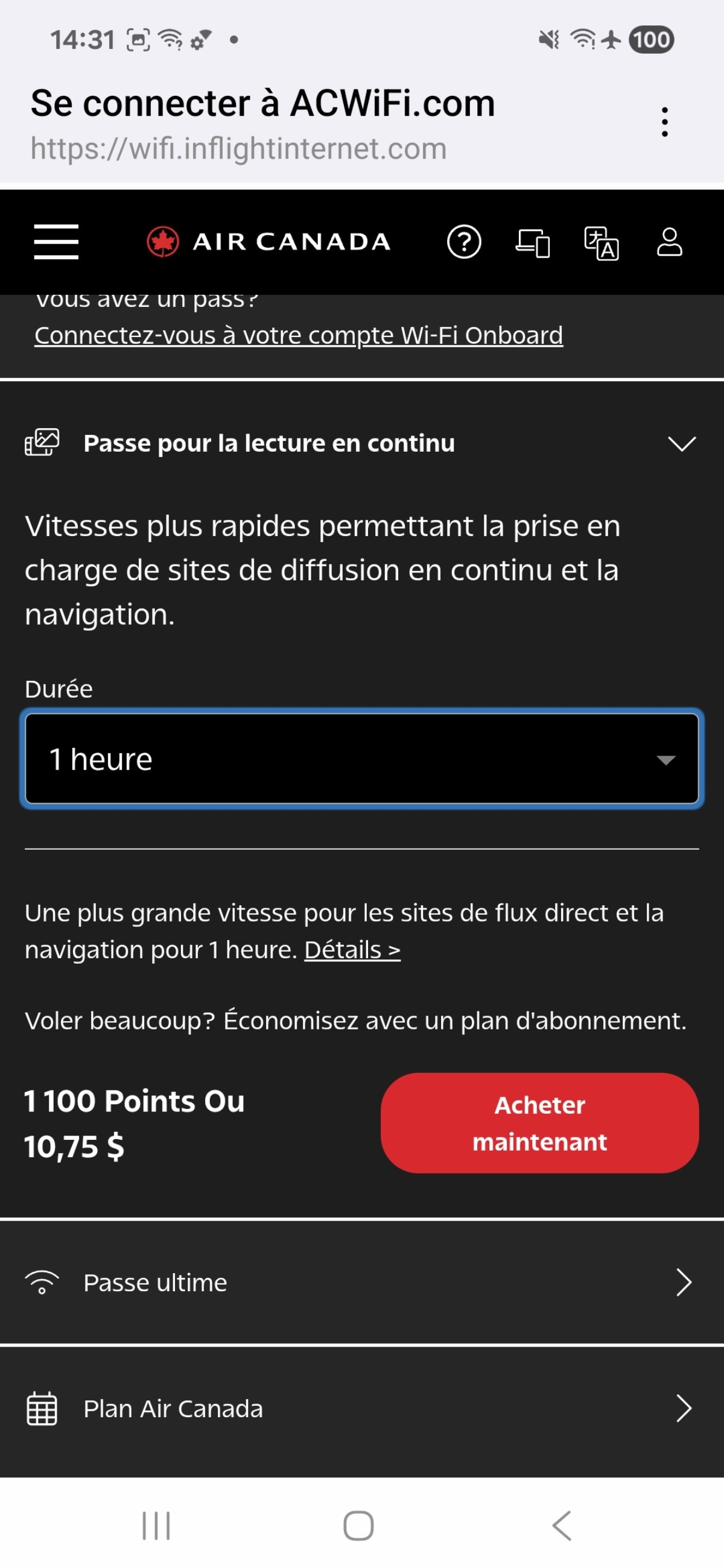Open the Durée dropdown showing 1 heure
The width and height of the screenshot is (724, 1568).
click(x=361, y=759)
